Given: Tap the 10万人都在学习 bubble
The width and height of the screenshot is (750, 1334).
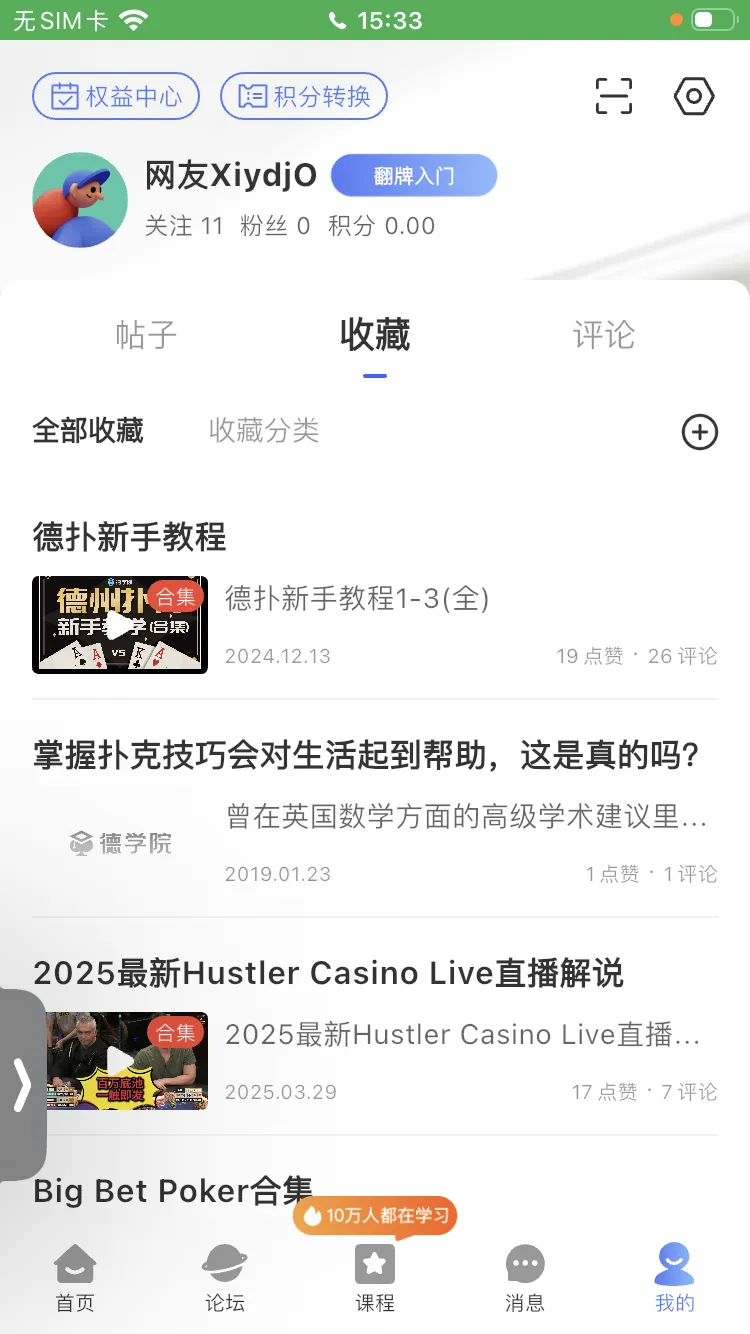Looking at the screenshot, I should tap(374, 1216).
